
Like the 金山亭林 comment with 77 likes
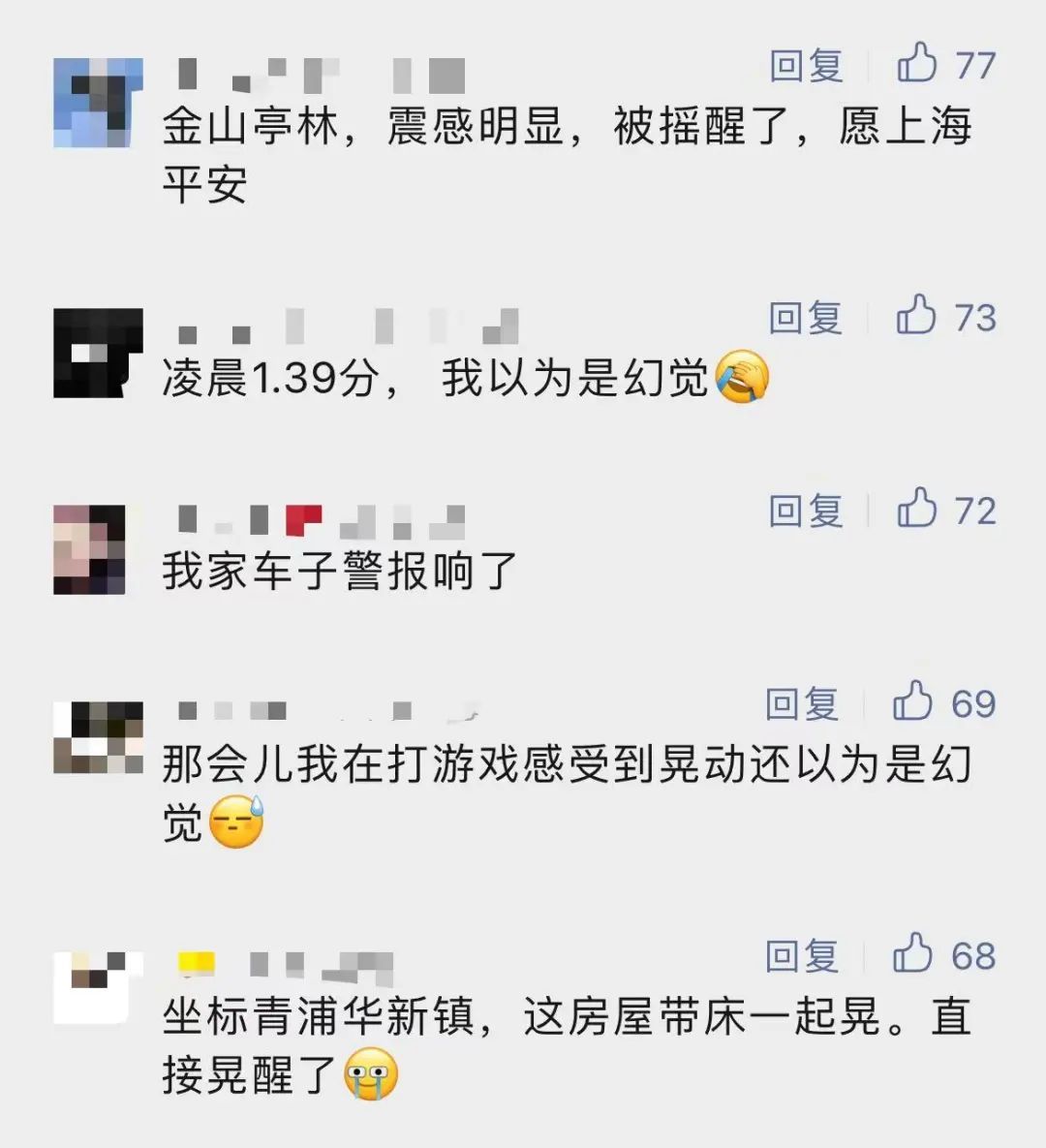pyautogui.click(x=916, y=64)
